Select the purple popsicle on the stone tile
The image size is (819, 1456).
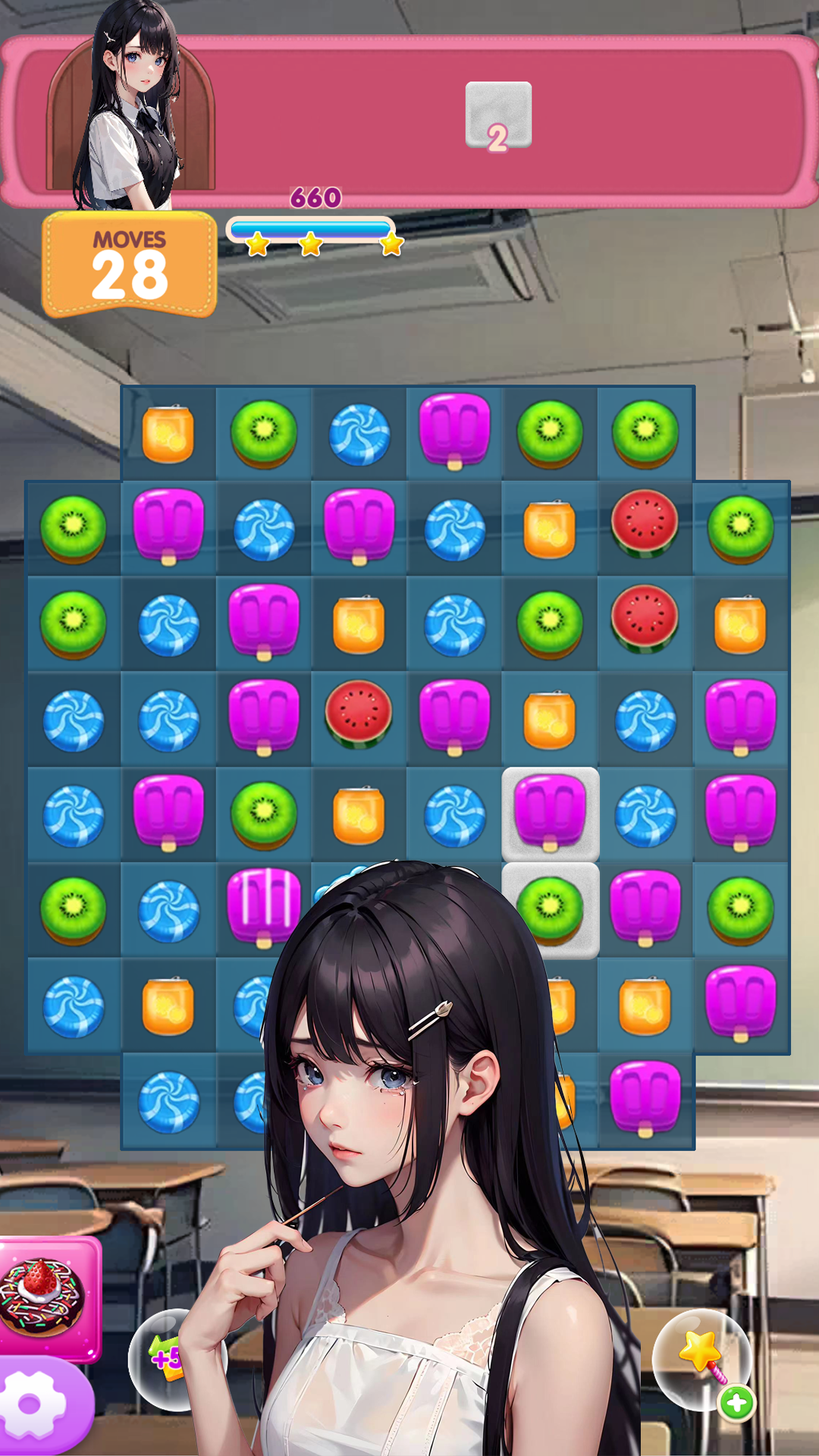pyautogui.click(x=551, y=814)
